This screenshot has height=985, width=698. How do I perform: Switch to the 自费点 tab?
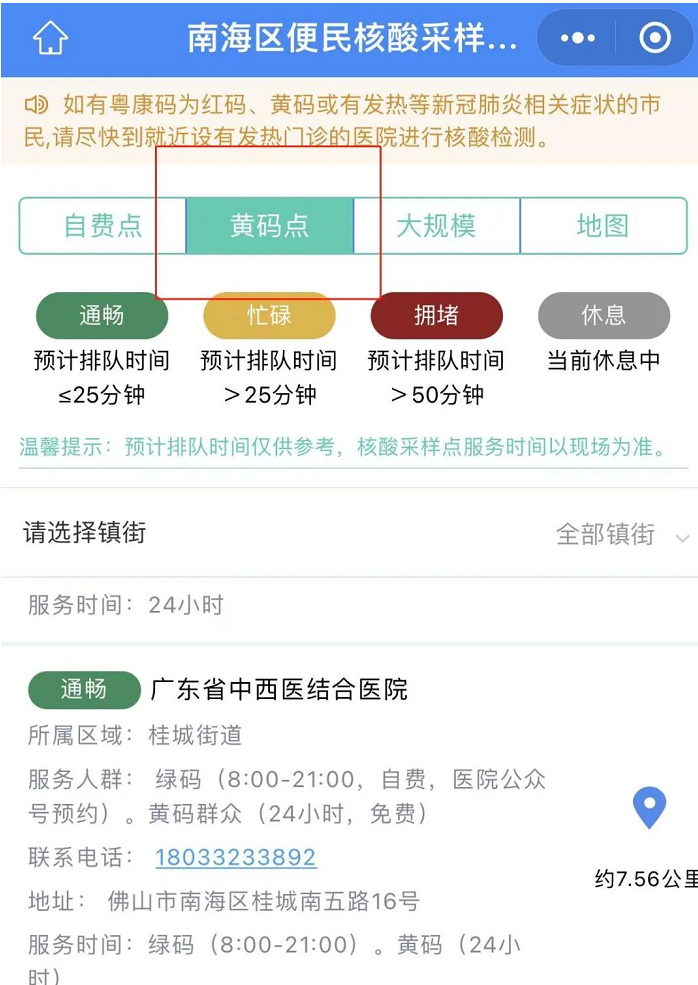point(103,226)
